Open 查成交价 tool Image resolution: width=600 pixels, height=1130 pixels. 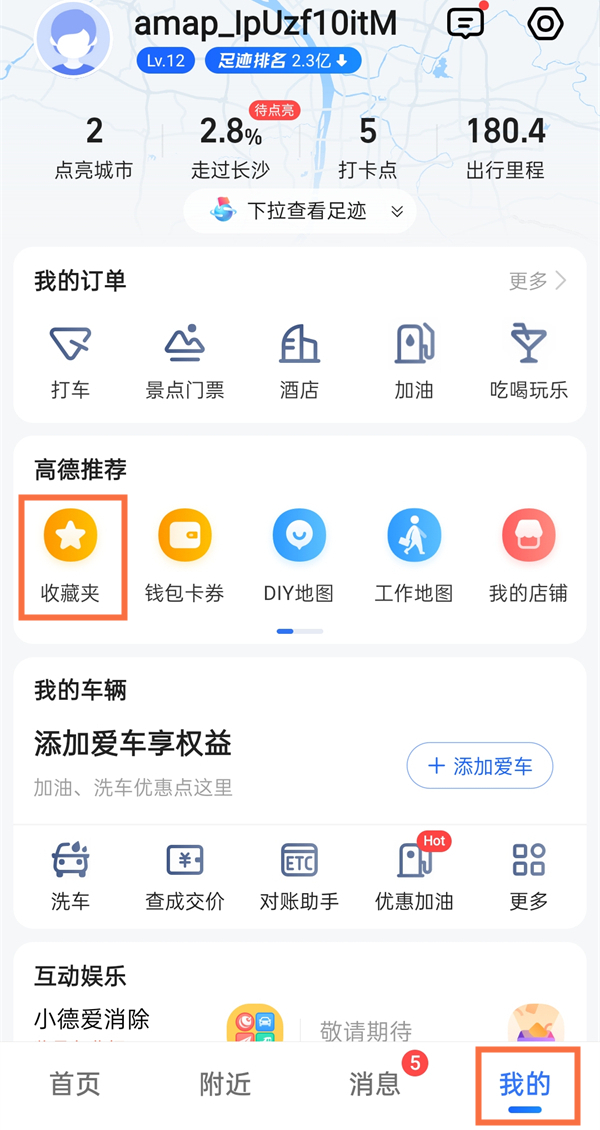click(185, 876)
